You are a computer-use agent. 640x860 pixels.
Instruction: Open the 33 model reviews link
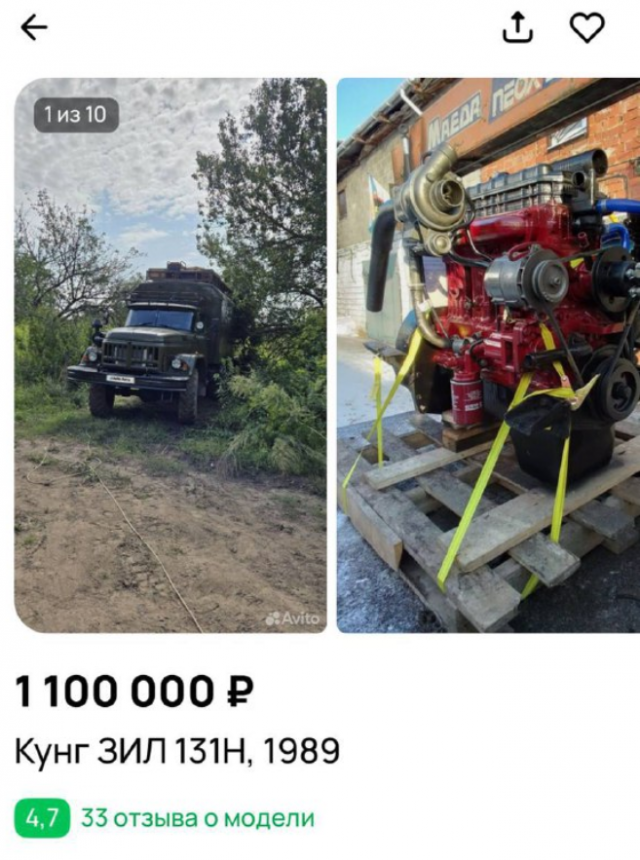pyautogui.click(x=197, y=819)
